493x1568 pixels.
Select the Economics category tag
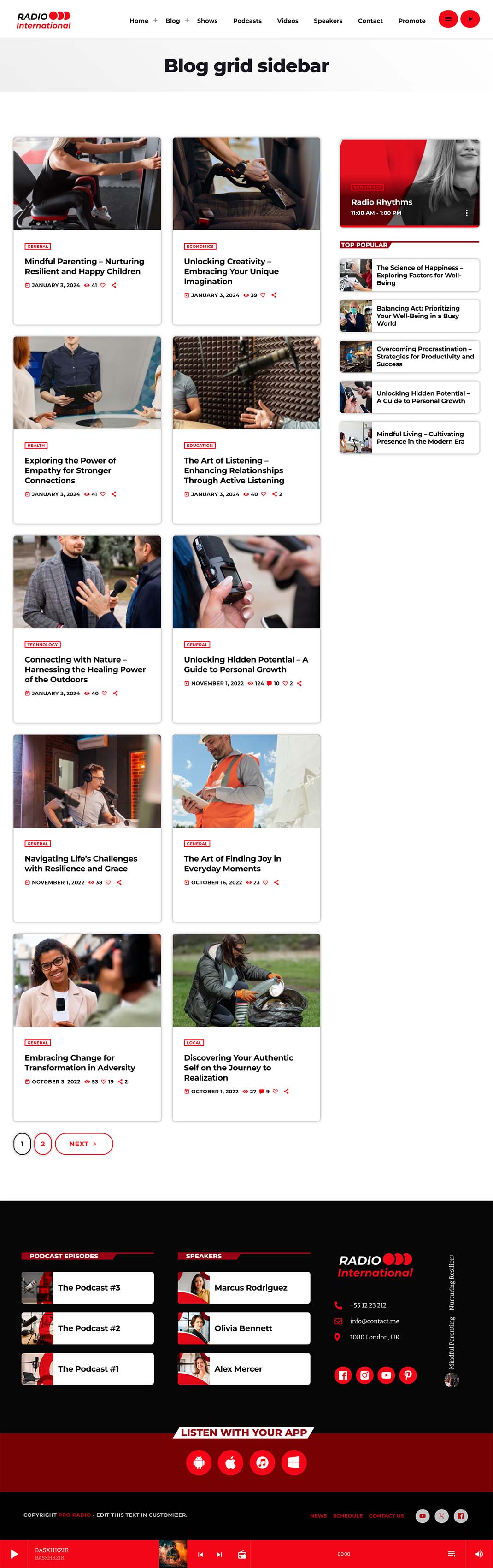click(200, 247)
